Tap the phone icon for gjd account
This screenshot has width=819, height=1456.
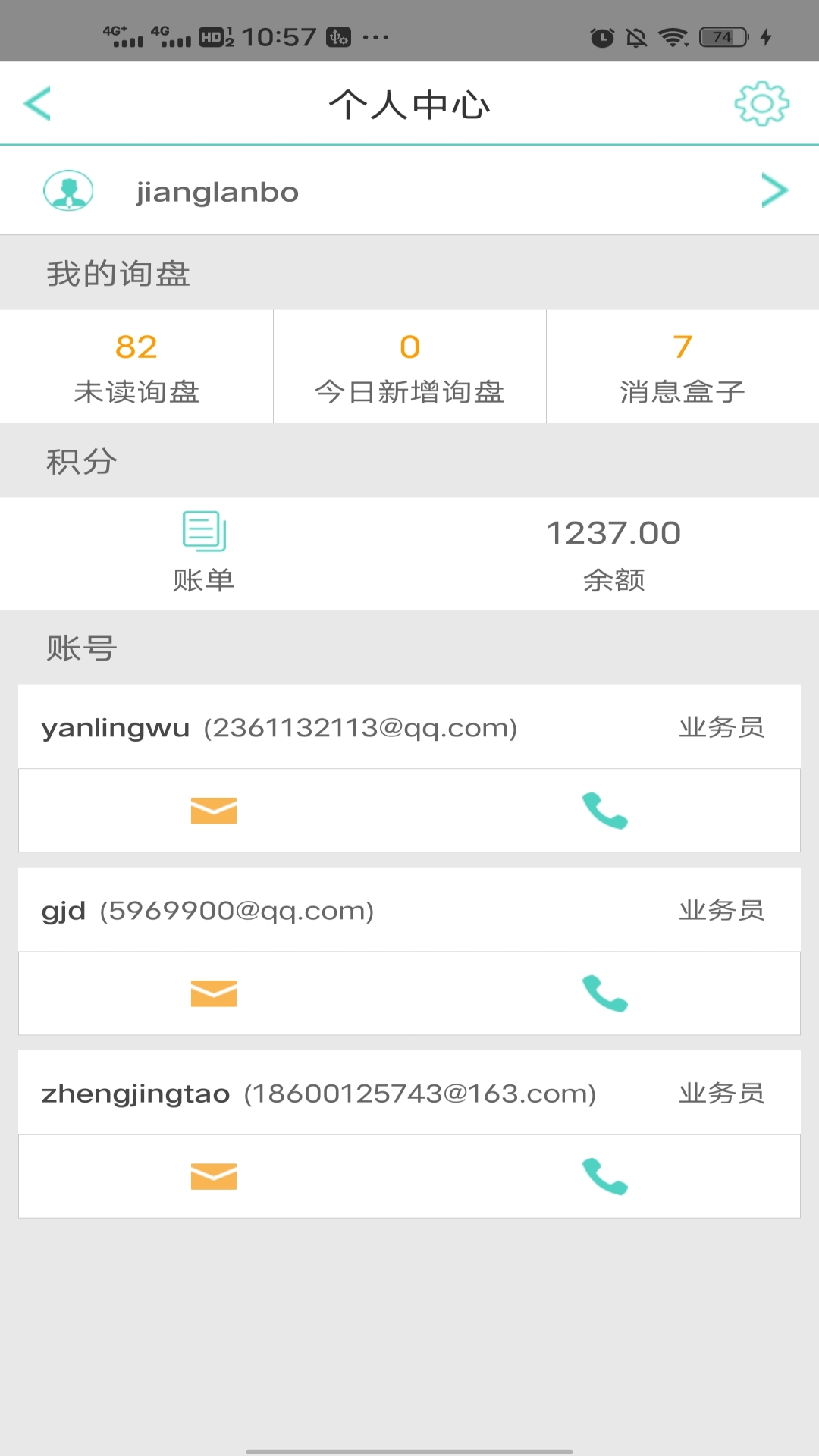(x=604, y=993)
